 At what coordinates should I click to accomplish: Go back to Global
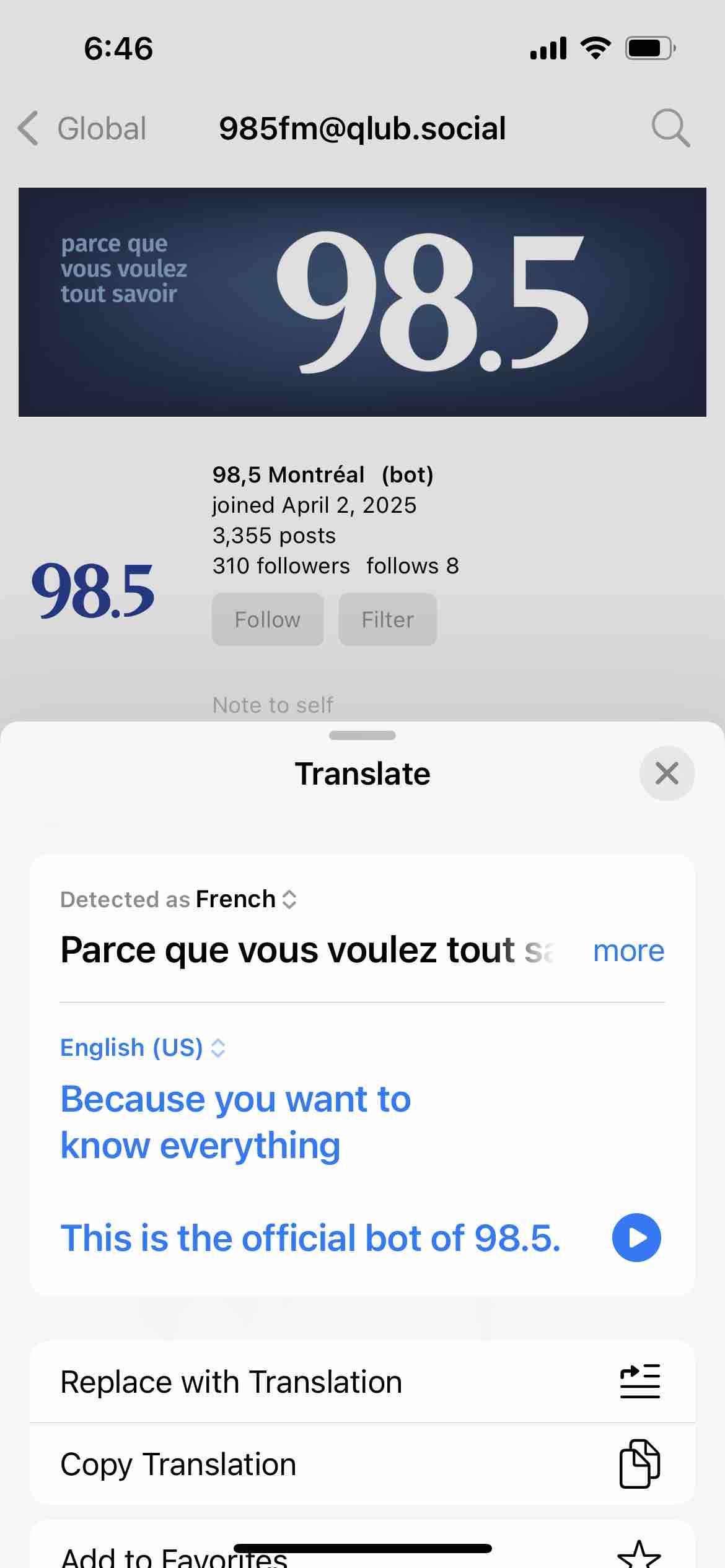[x=83, y=129]
